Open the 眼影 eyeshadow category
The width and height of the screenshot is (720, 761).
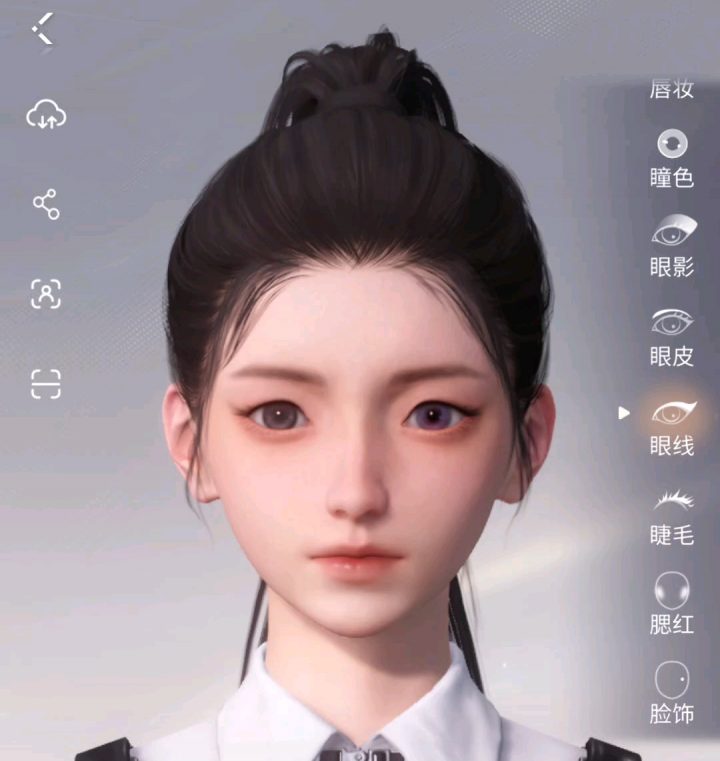pyautogui.click(x=671, y=246)
